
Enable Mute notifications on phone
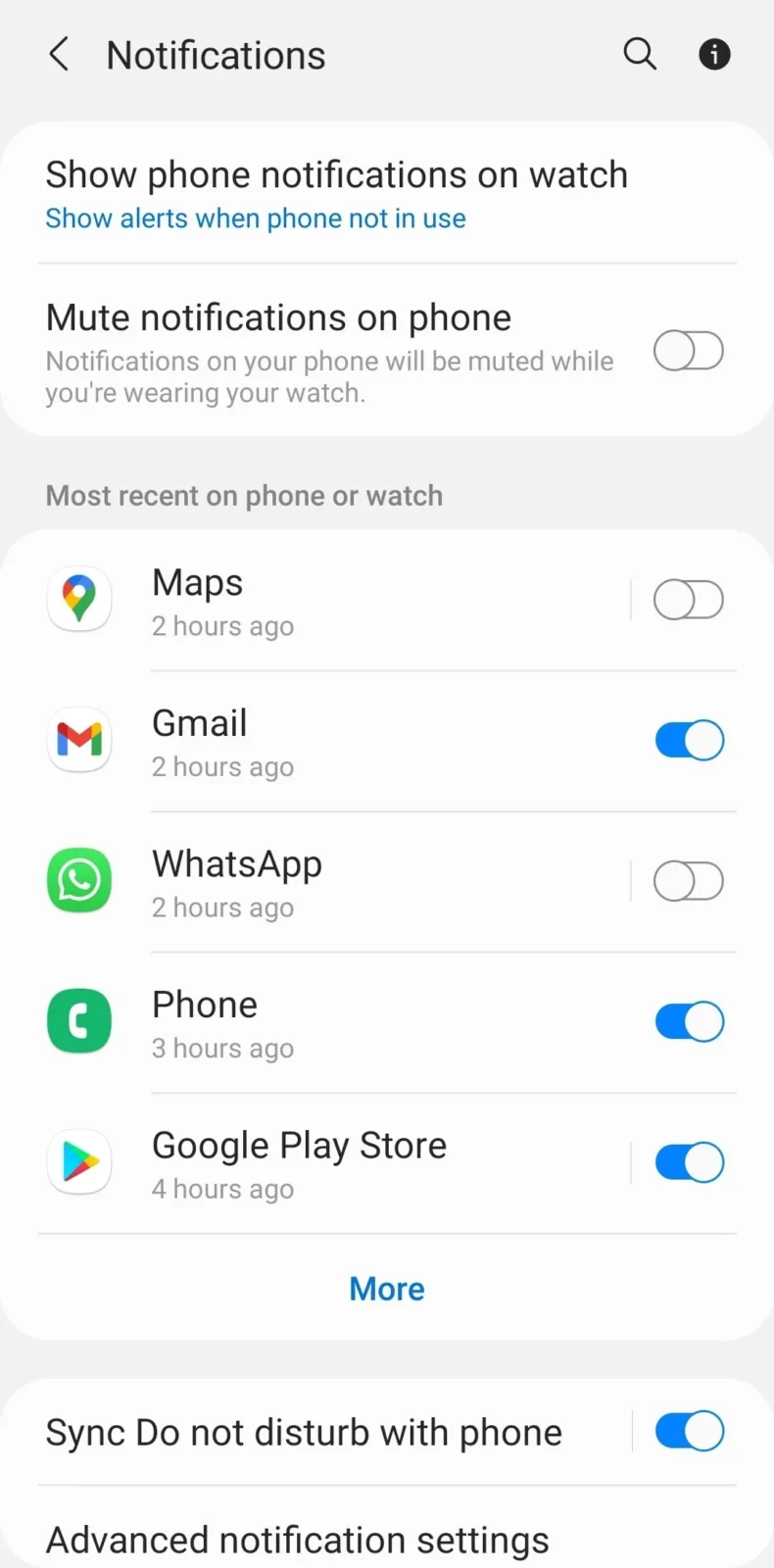coord(689,351)
